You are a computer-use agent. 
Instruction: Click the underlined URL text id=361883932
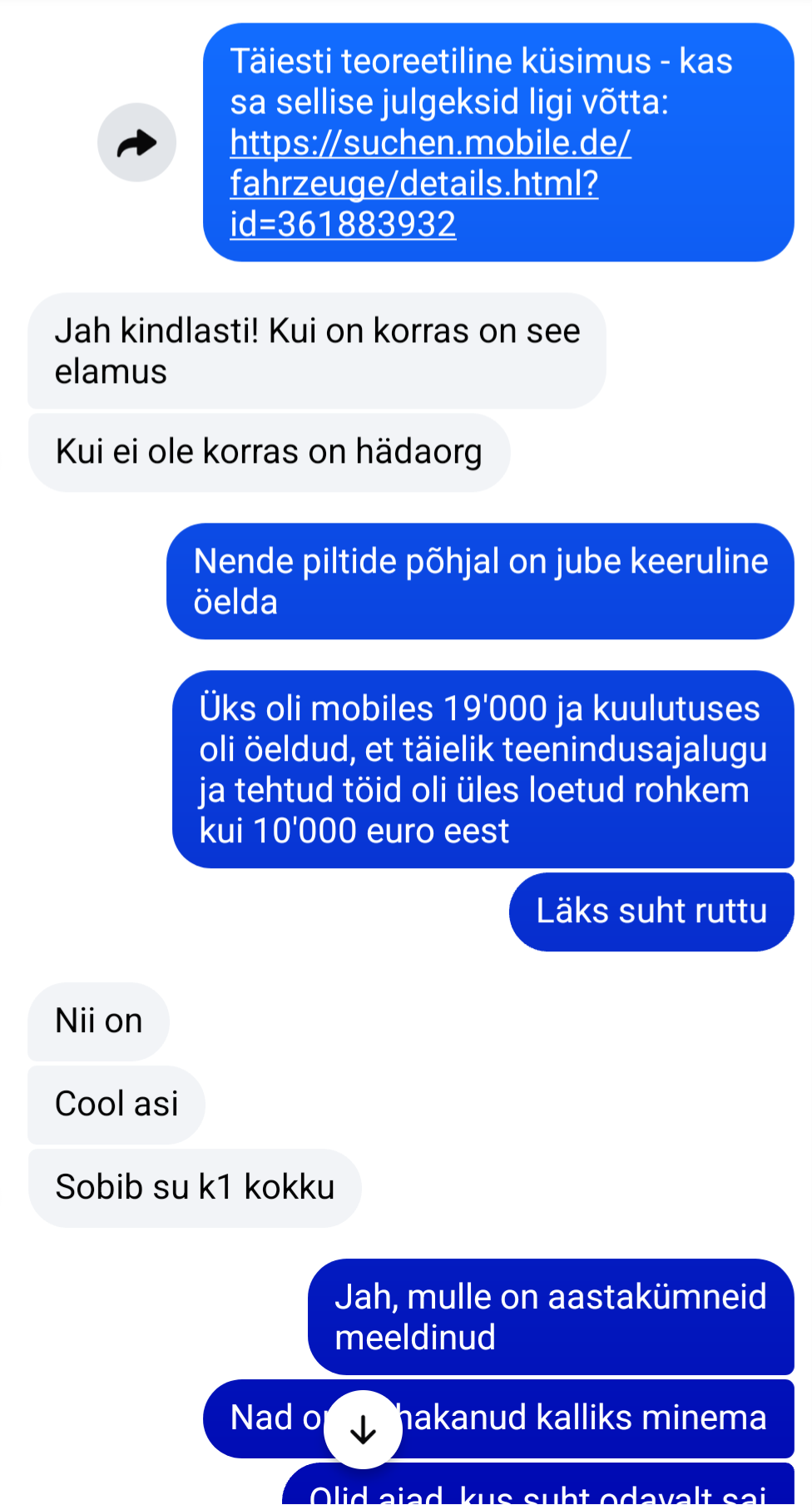coord(343,222)
